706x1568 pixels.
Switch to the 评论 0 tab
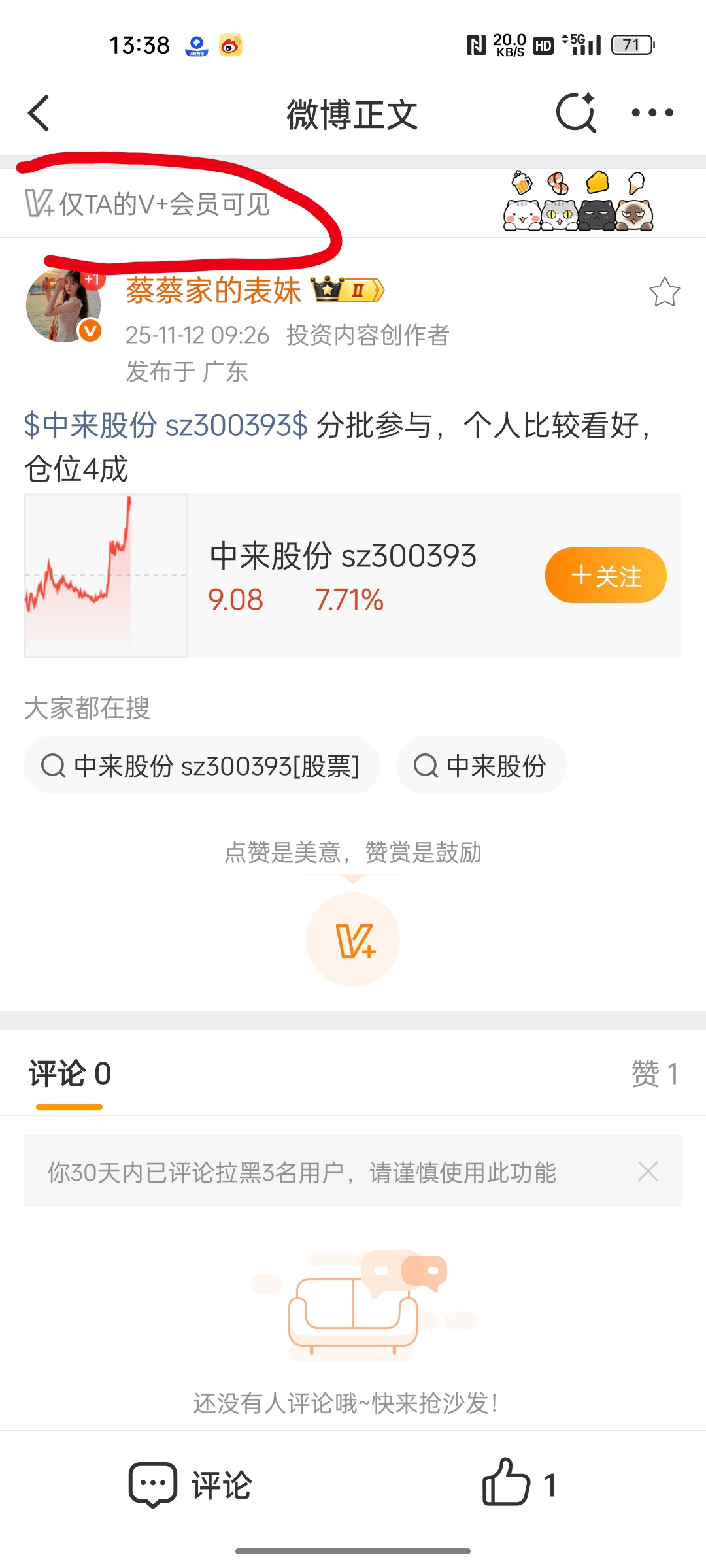click(x=69, y=1074)
